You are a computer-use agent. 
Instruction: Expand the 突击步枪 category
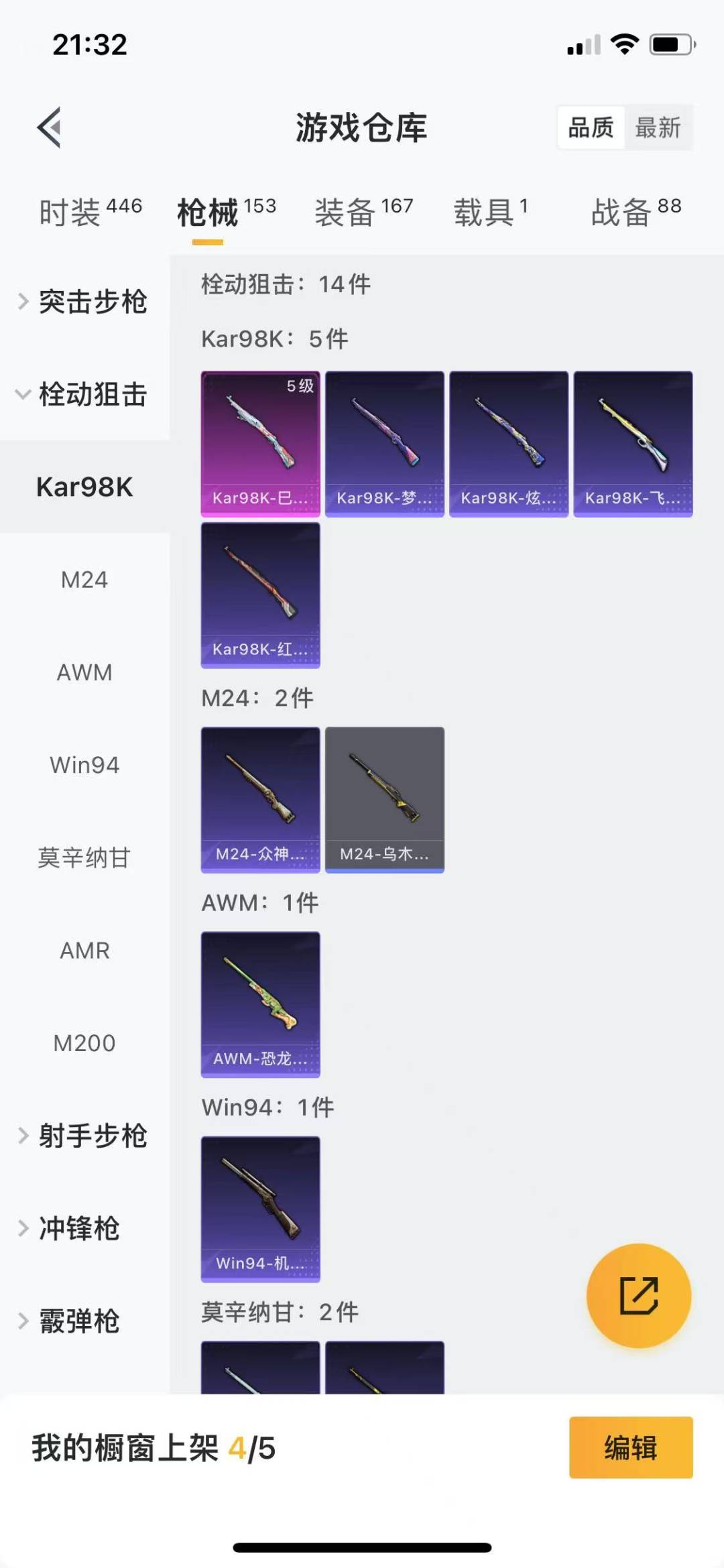(84, 301)
